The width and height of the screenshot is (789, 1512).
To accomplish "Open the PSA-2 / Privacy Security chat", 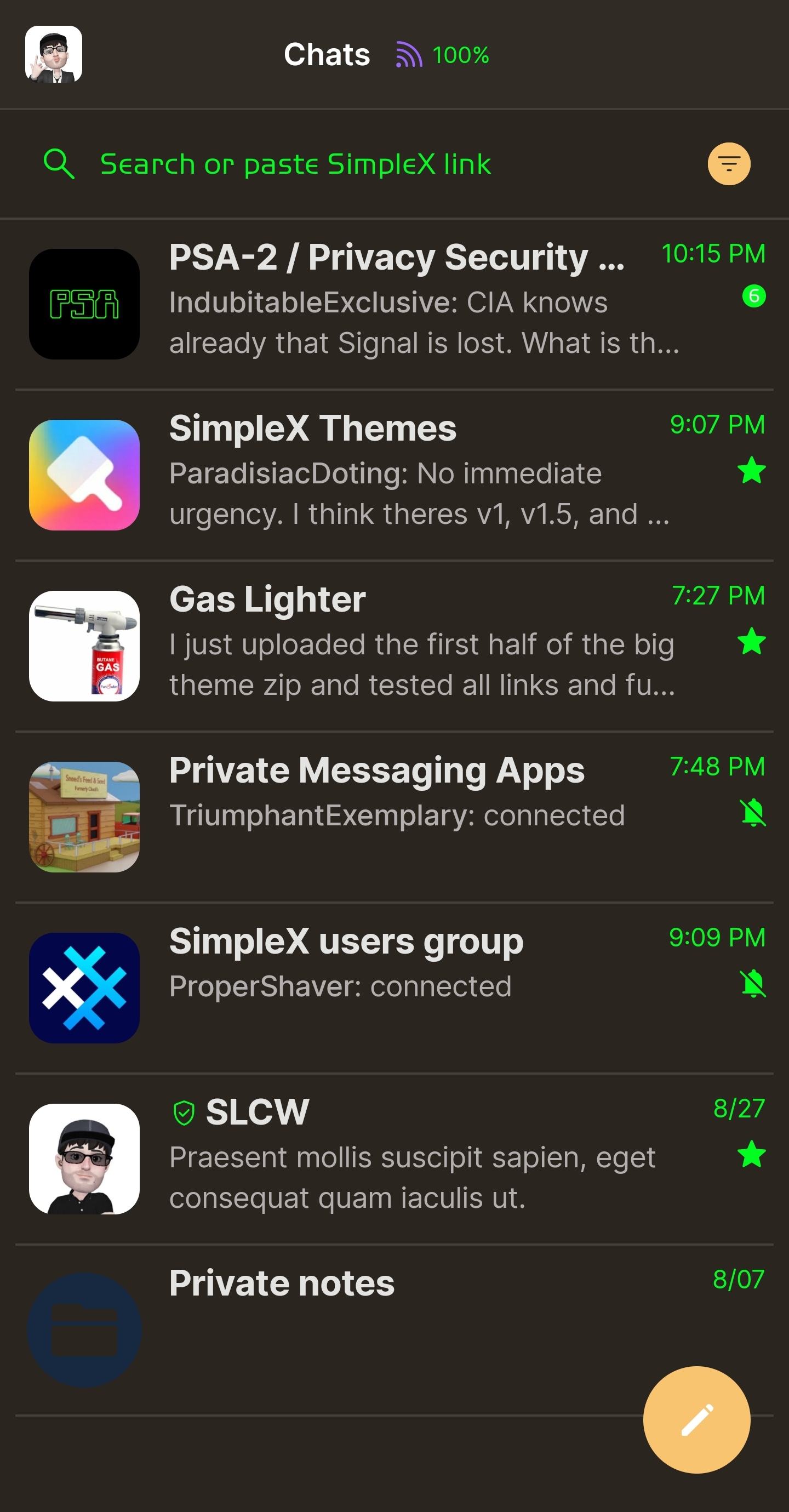I will click(395, 304).
